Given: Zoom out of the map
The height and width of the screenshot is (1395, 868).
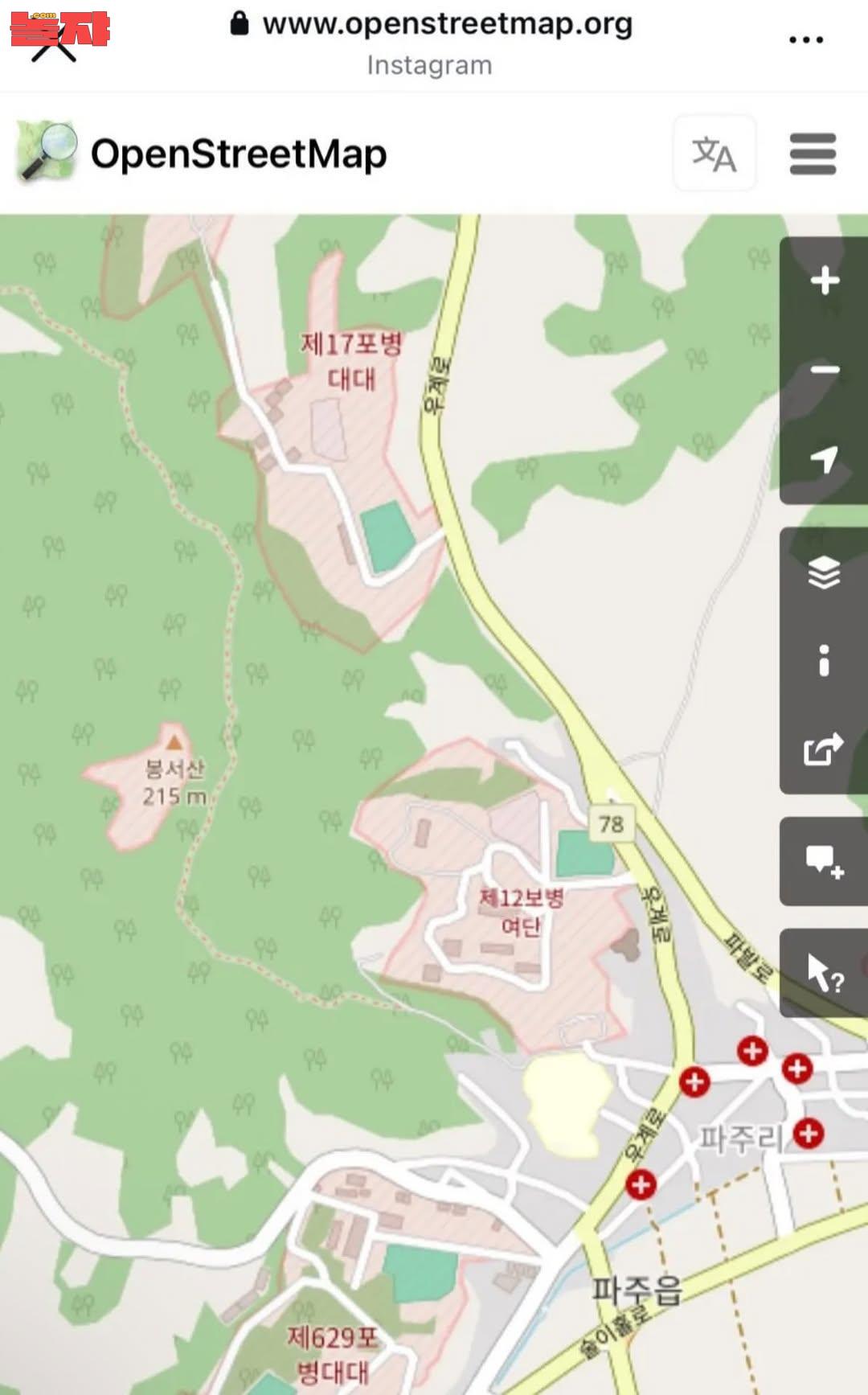Looking at the screenshot, I should 824,370.
